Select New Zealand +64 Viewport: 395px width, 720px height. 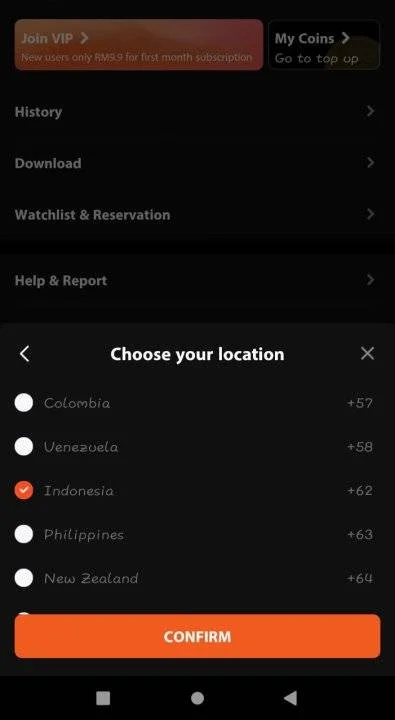tap(198, 578)
